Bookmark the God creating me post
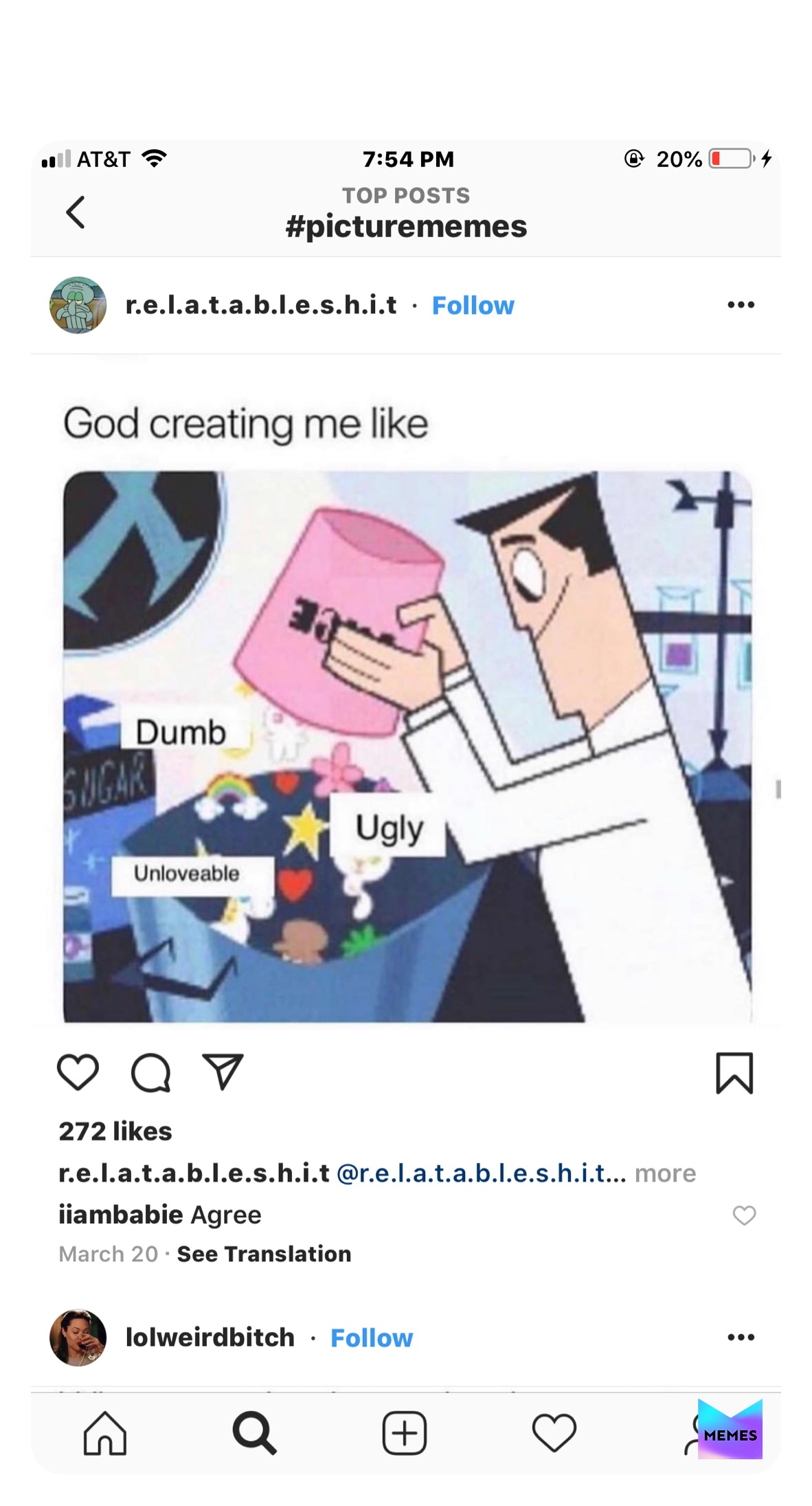 click(734, 1072)
